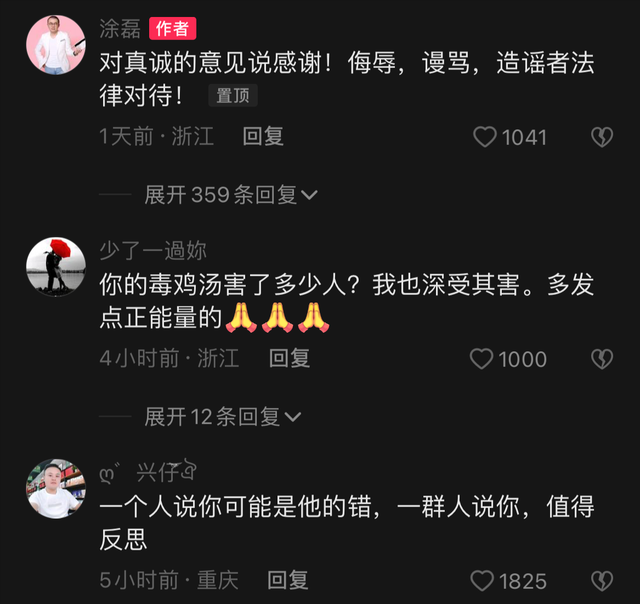The width and height of the screenshot is (640, 604).
Task: Like 涂磊's pinned comment
Action: [486, 137]
